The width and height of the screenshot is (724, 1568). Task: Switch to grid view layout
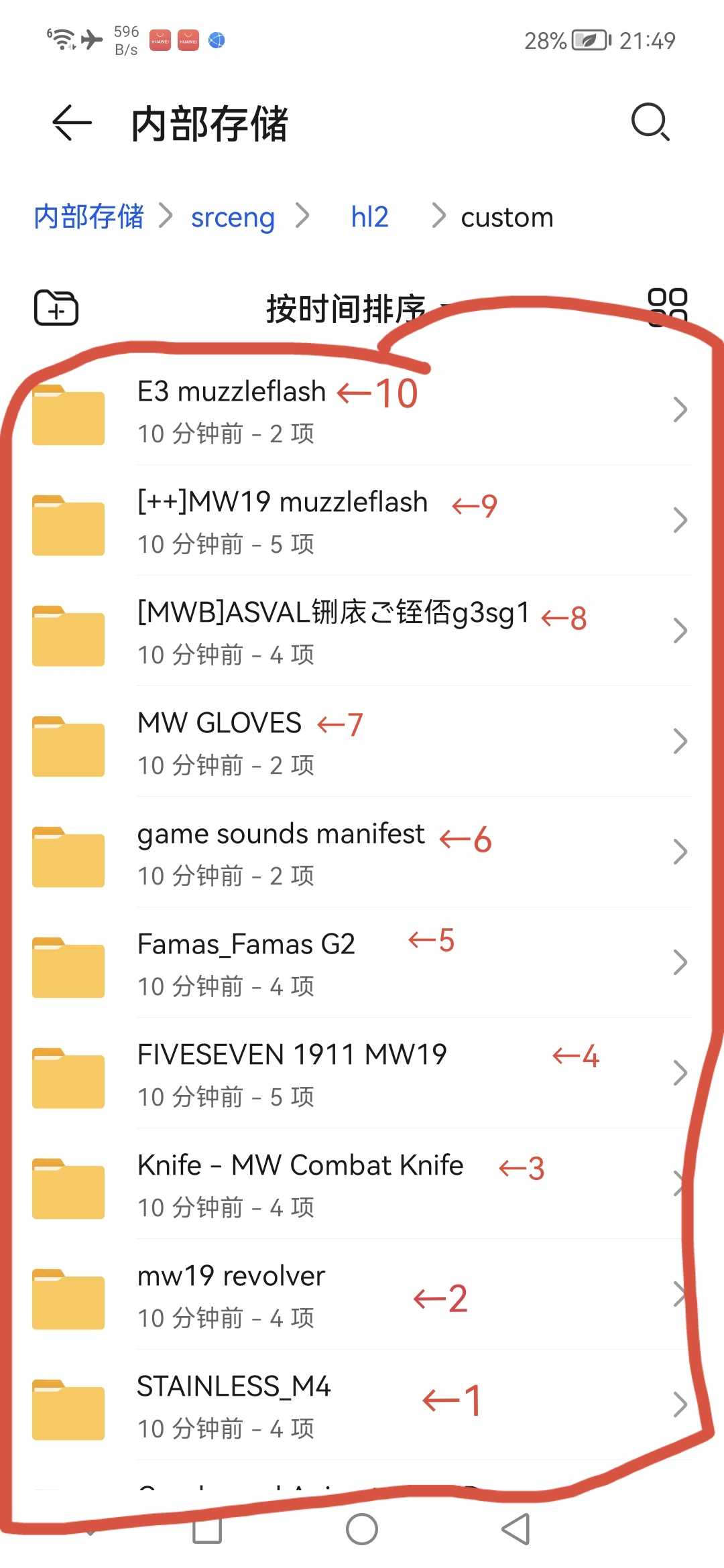667,307
